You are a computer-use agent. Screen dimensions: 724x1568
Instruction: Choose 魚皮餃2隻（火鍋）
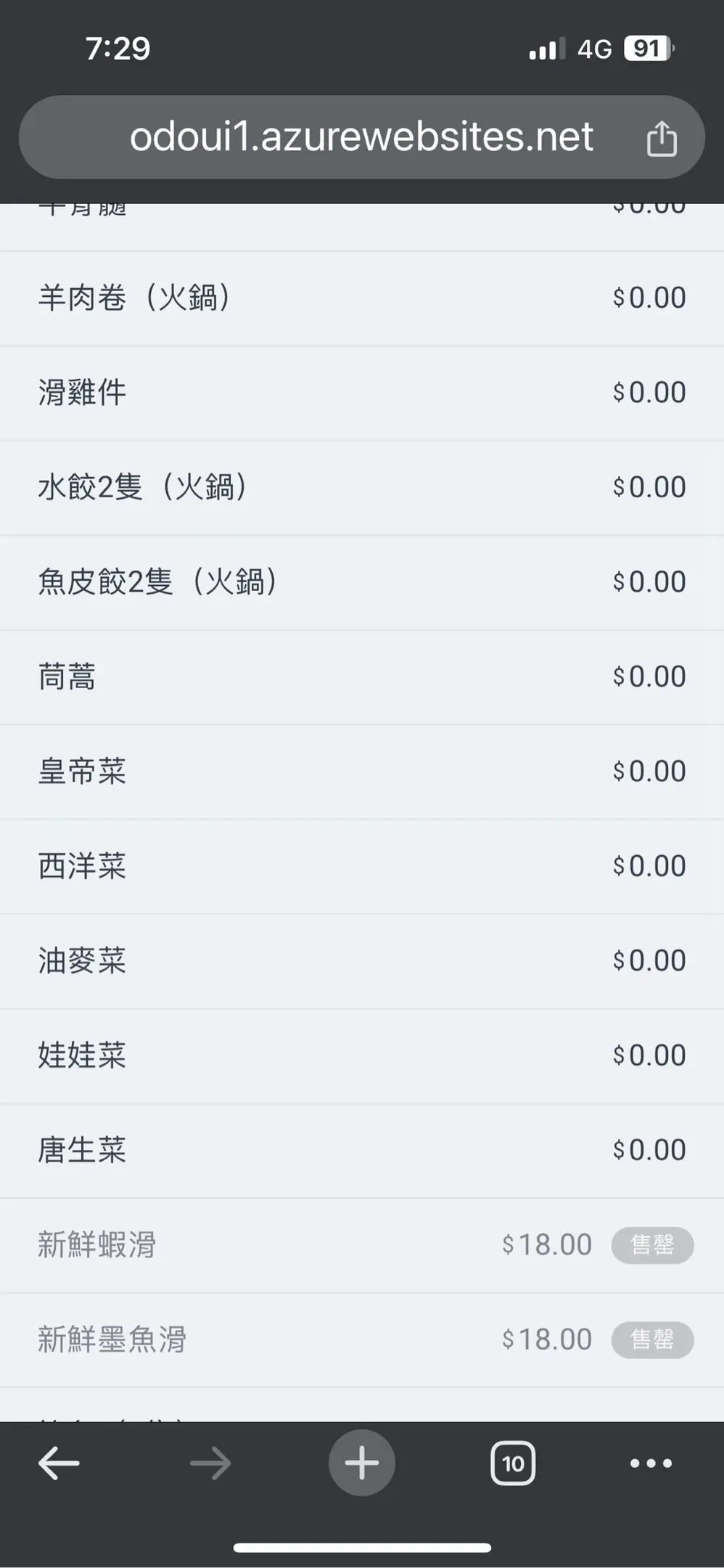click(362, 583)
